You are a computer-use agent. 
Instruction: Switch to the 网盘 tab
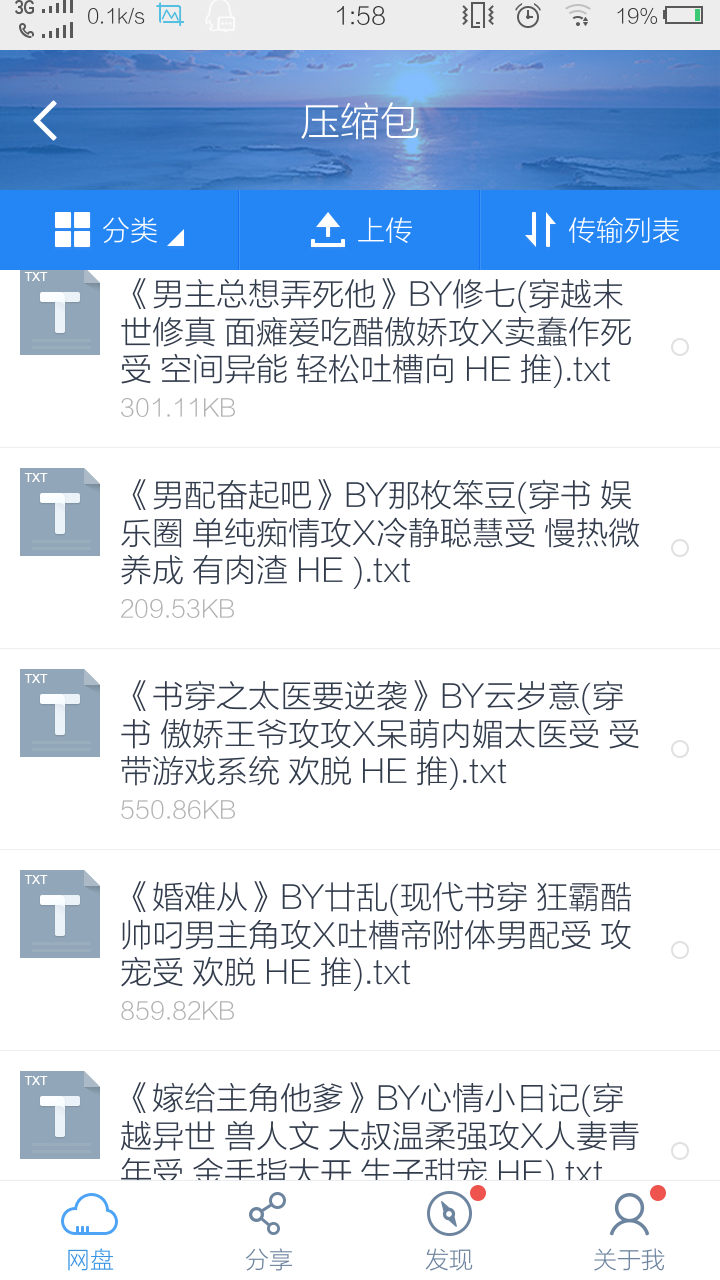click(x=90, y=1232)
